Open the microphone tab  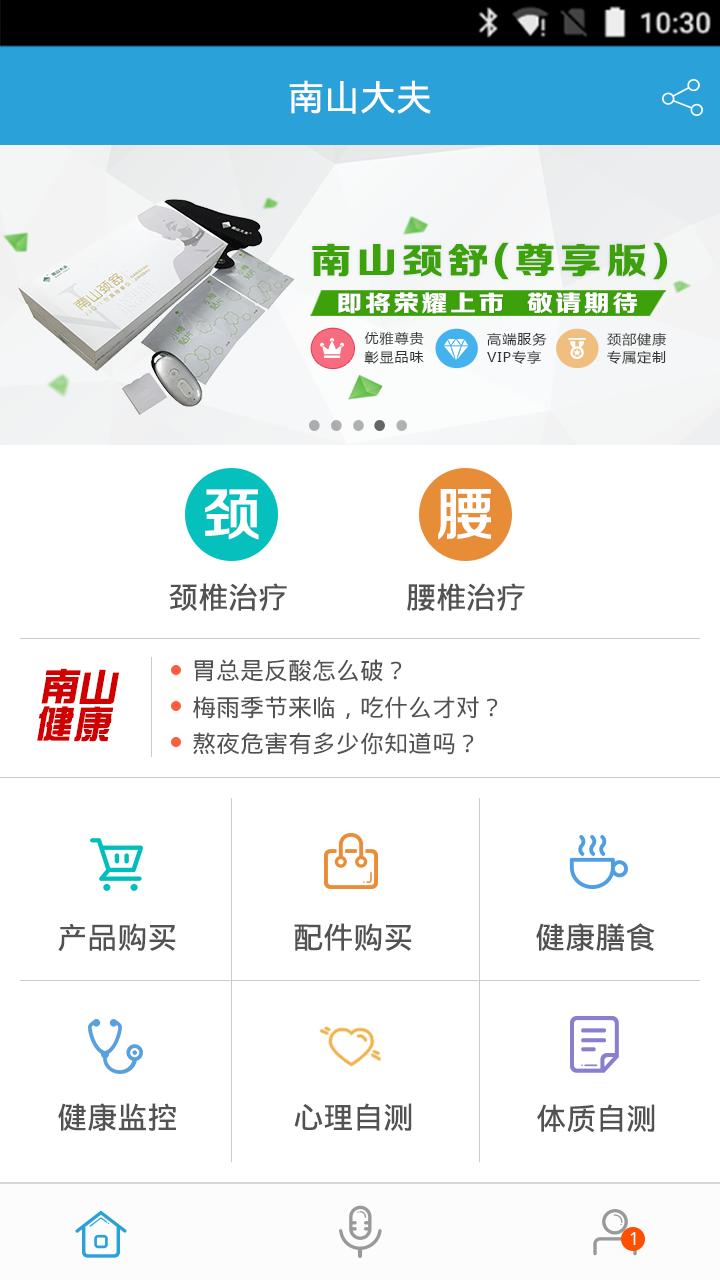pyautogui.click(x=360, y=1231)
